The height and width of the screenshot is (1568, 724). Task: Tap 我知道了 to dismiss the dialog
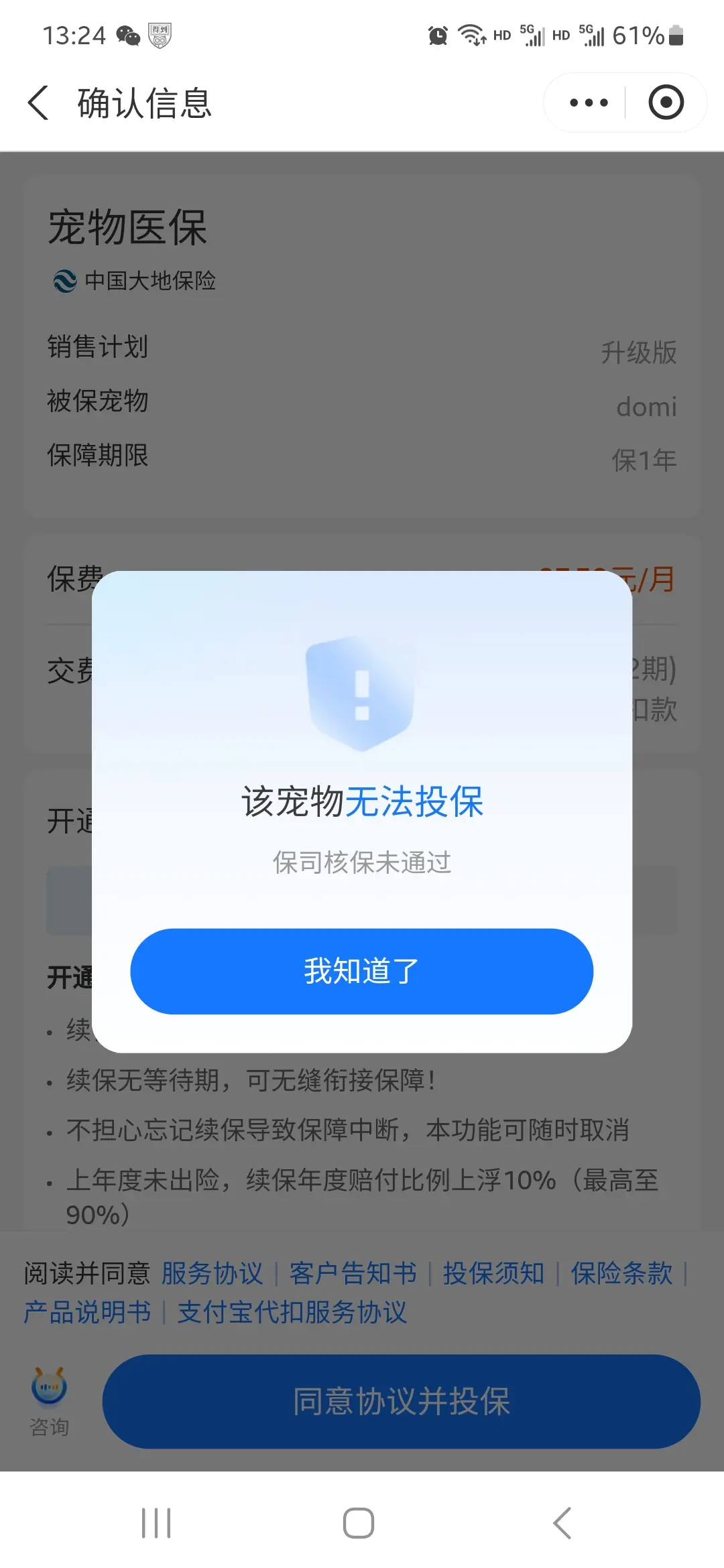(361, 971)
